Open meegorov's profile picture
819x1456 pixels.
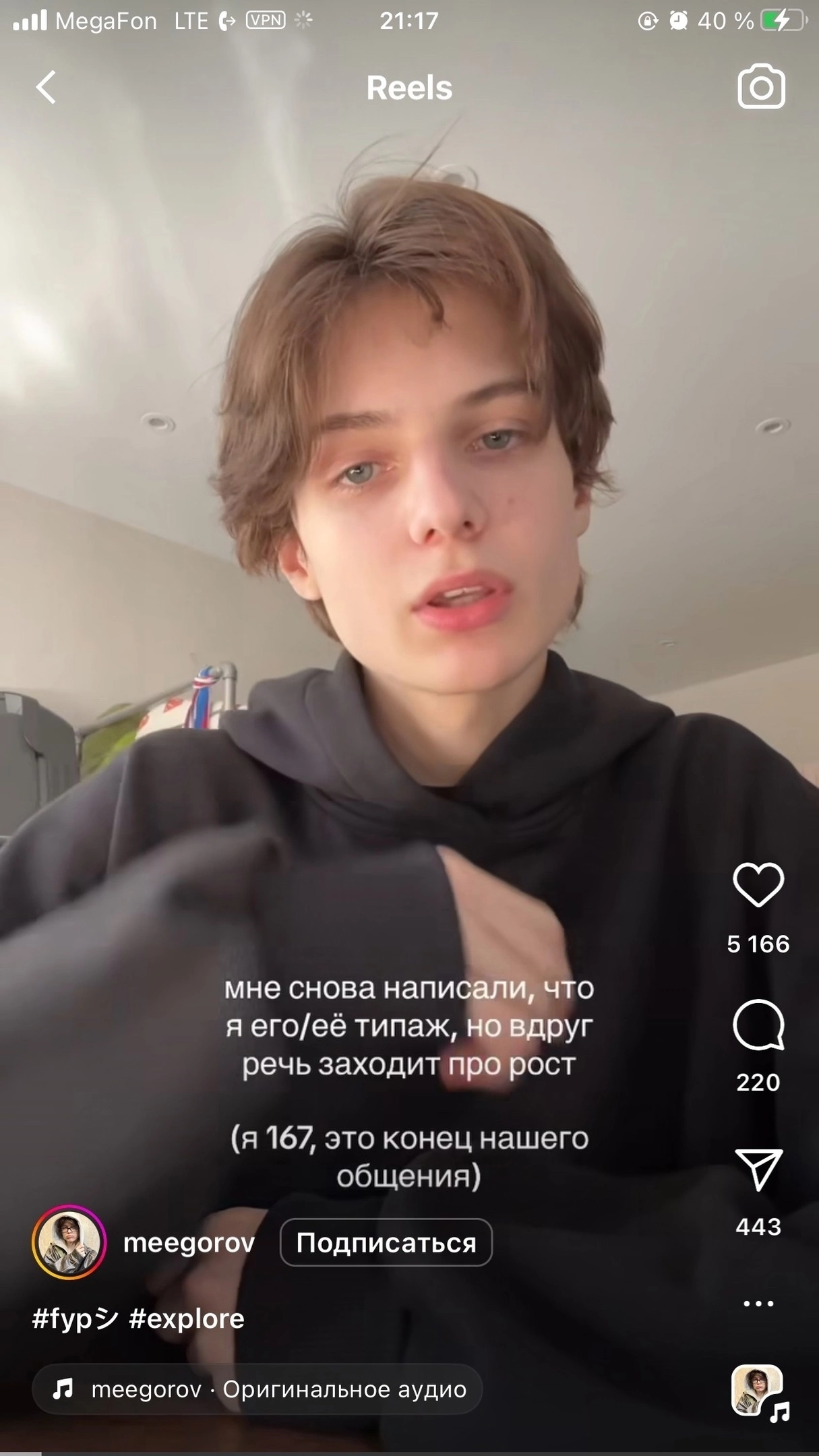pyautogui.click(x=69, y=1242)
